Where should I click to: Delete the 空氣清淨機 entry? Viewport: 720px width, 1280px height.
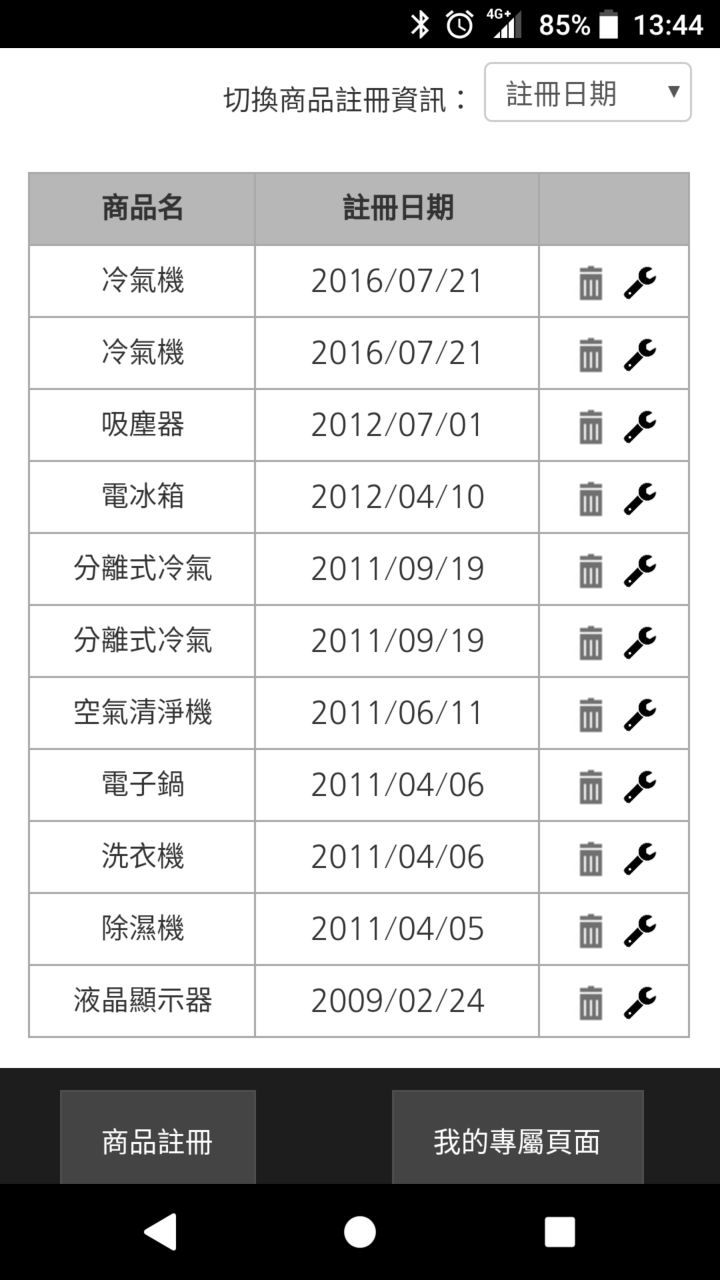[x=591, y=714]
